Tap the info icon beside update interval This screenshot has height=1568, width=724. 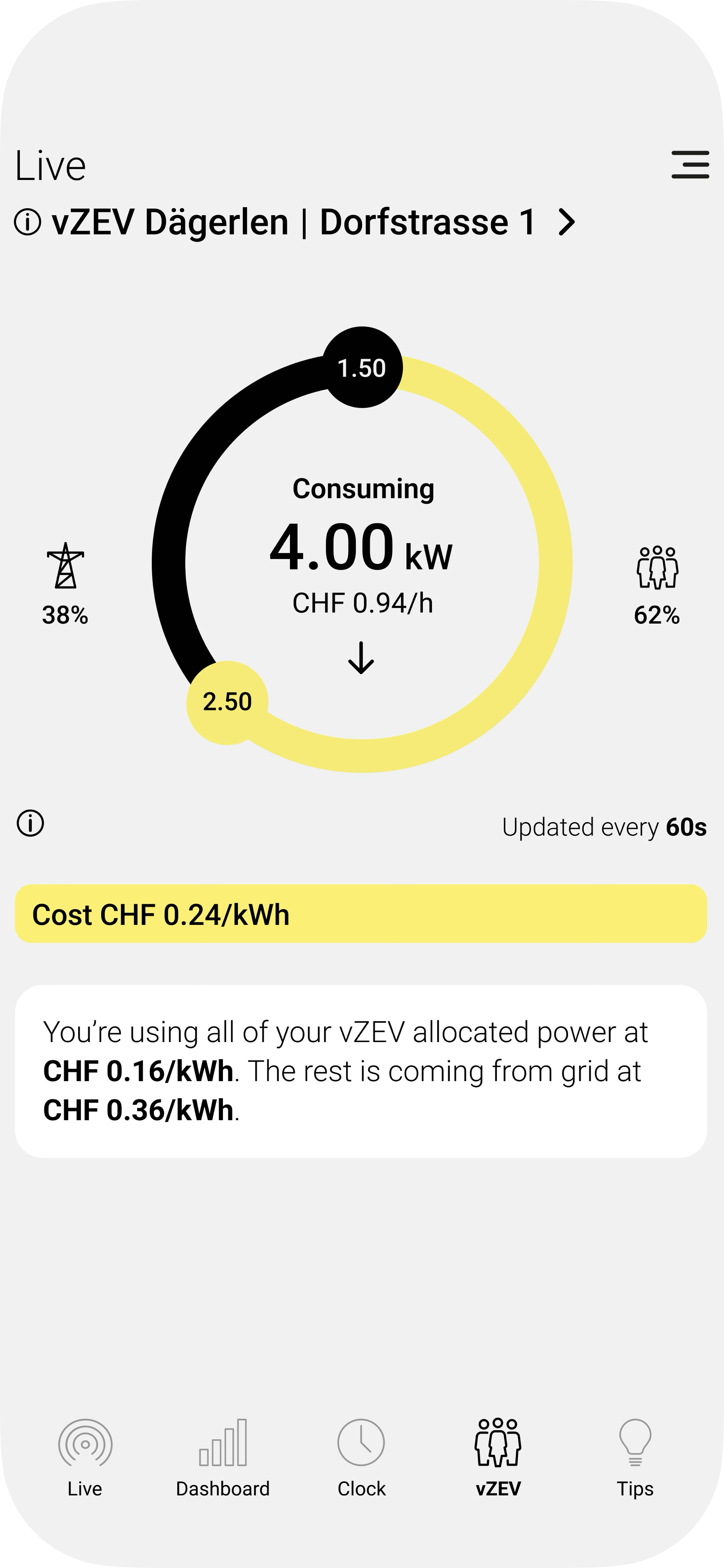point(30,823)
